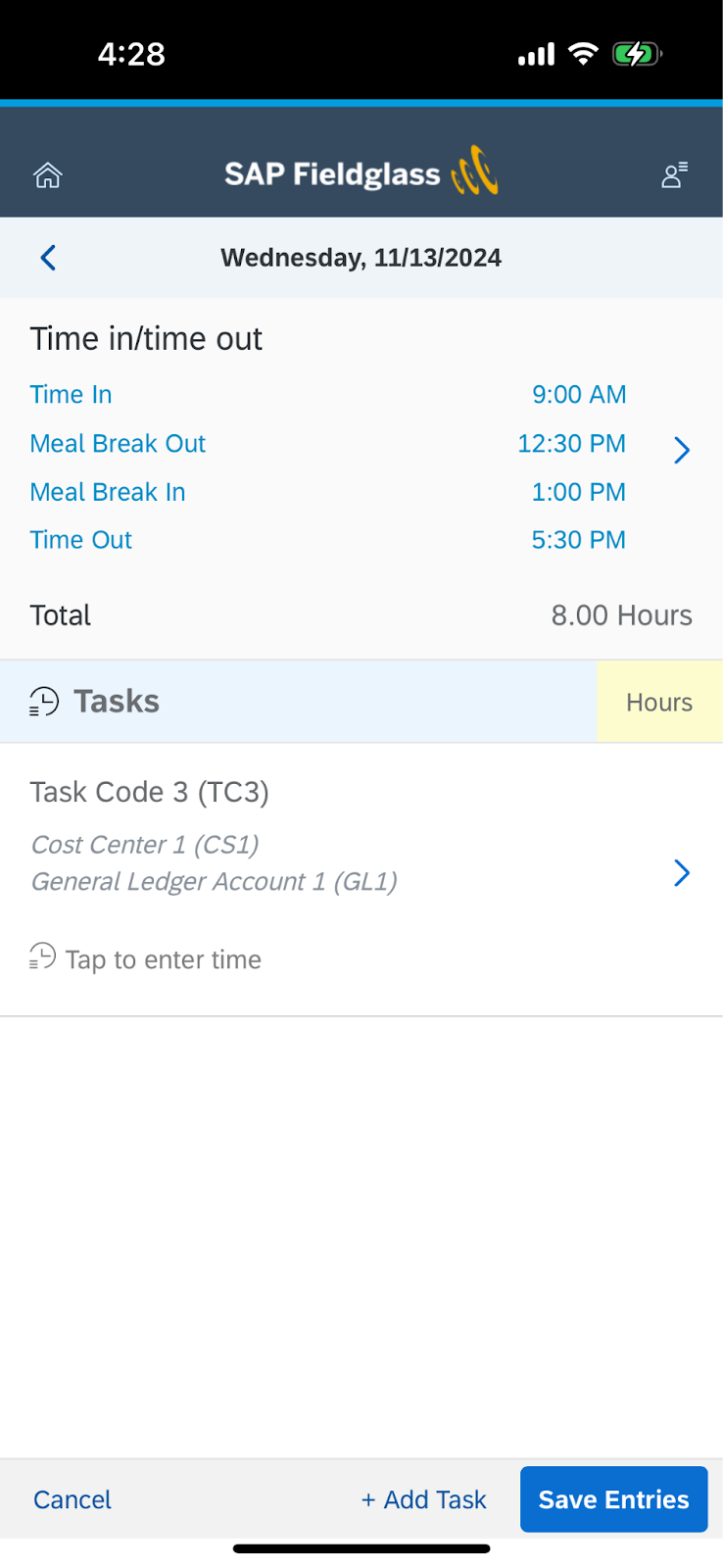Screen dimensions: 723x1568
Task: Go to the home screen icon
Action: click(x=48, y=175)
